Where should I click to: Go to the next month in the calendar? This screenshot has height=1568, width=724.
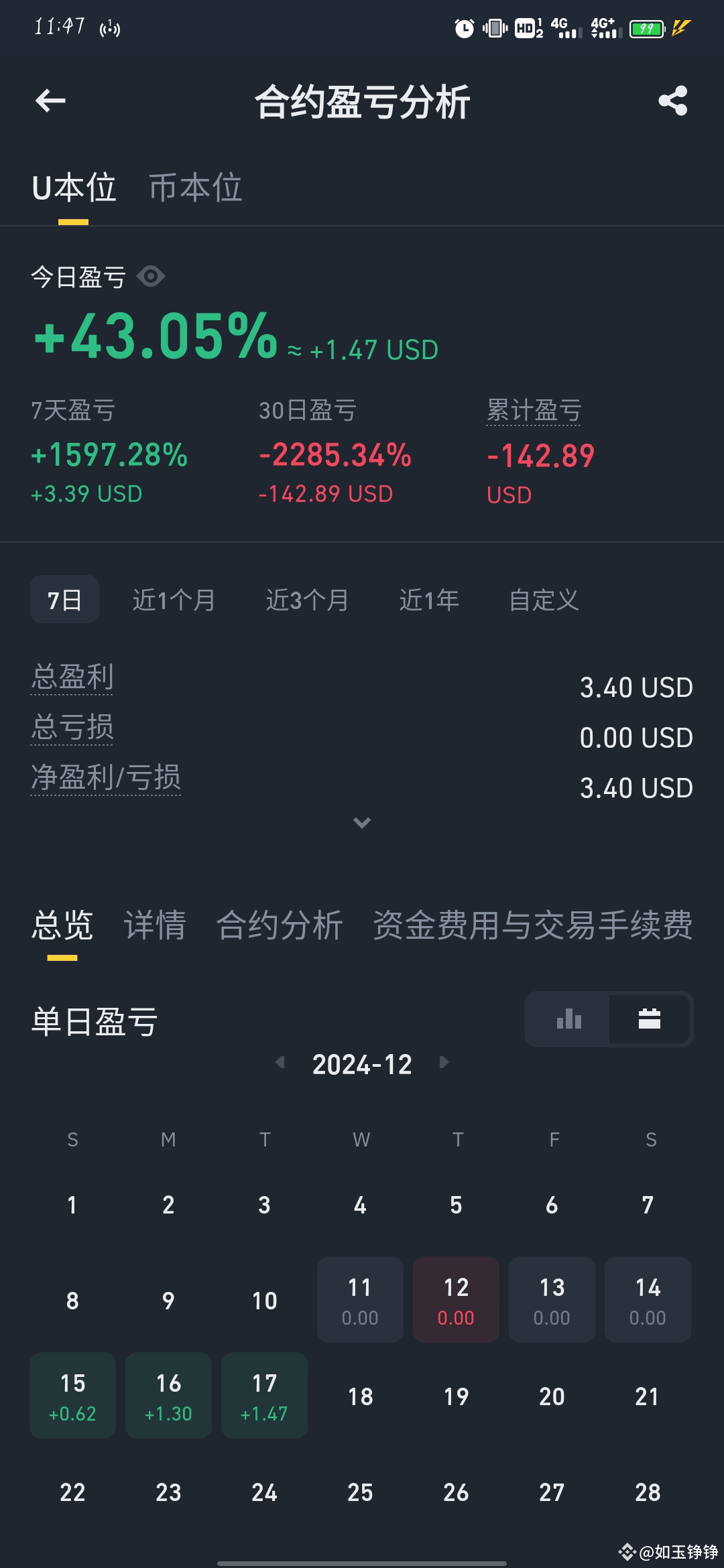click(444, 1062)
